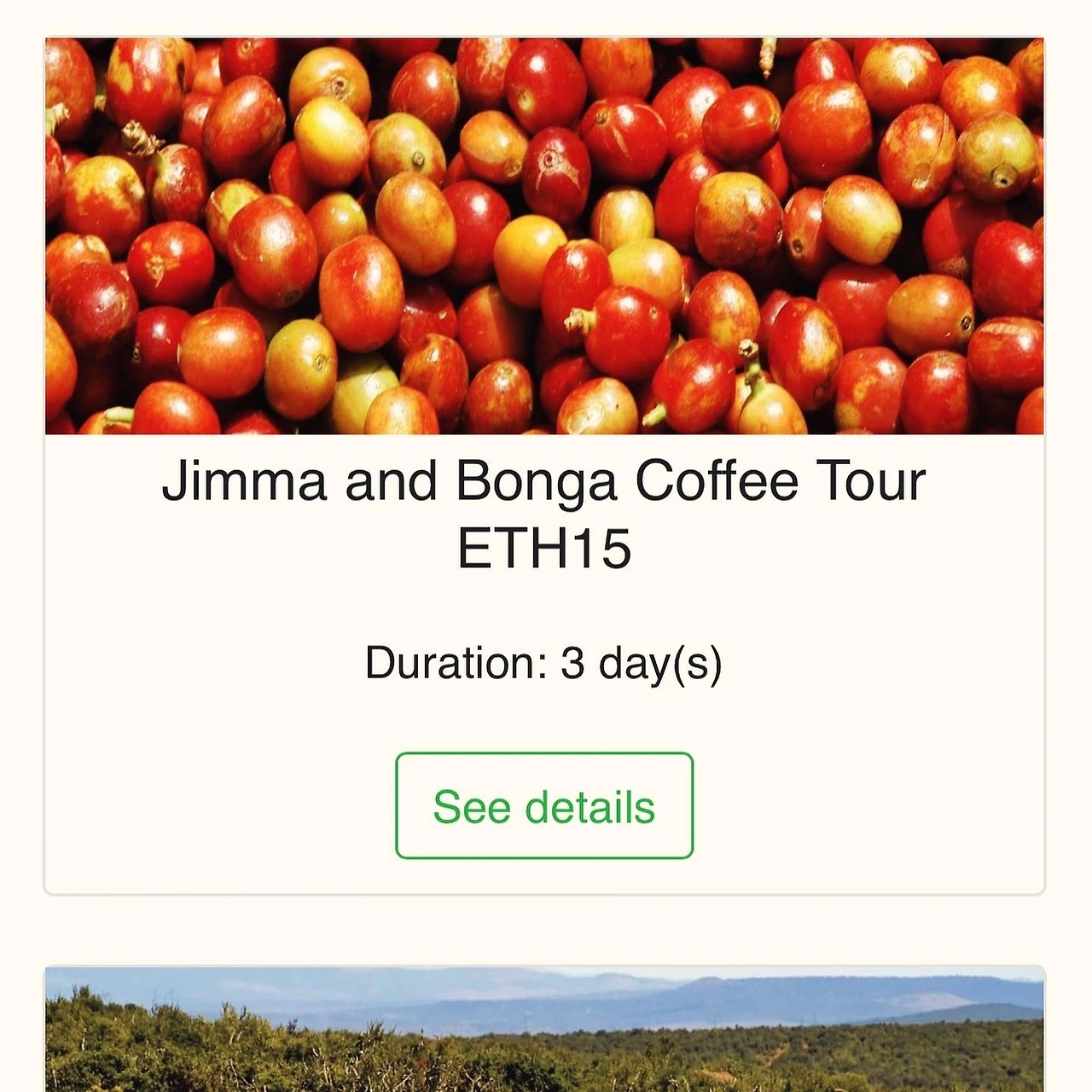Open the landscape tour card below
This screenshot has width=1092, height=1092.
pyautogui.click(x=544, y=1029)
